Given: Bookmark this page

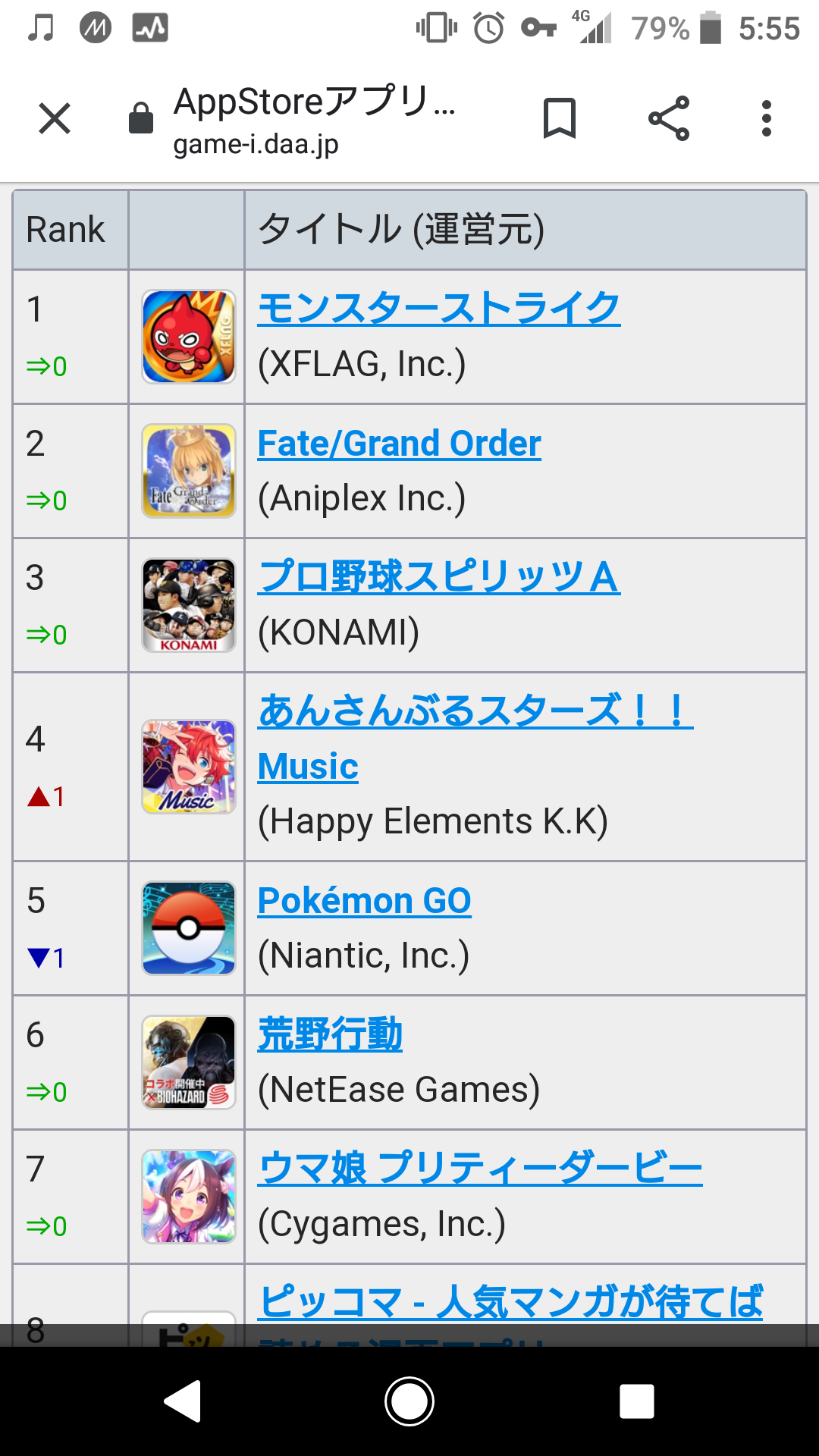Looking at the screenshot, I should 560,119.
